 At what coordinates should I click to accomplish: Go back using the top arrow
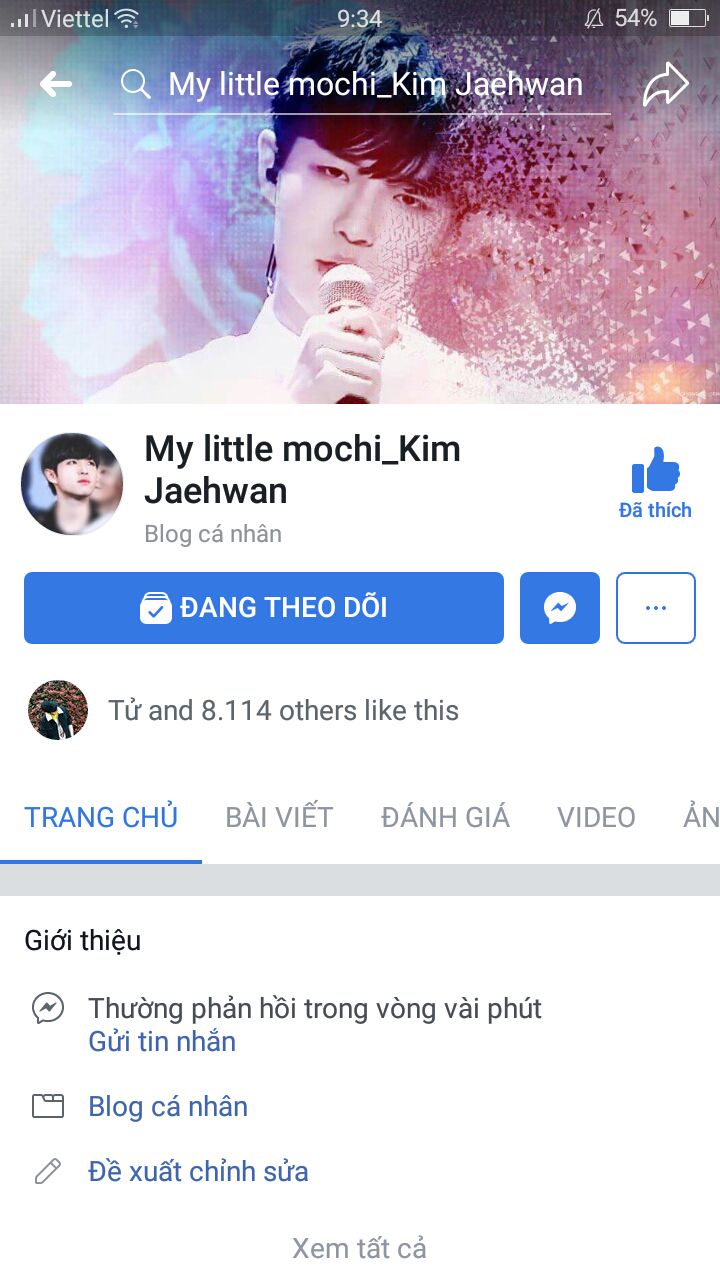[56, 84]
